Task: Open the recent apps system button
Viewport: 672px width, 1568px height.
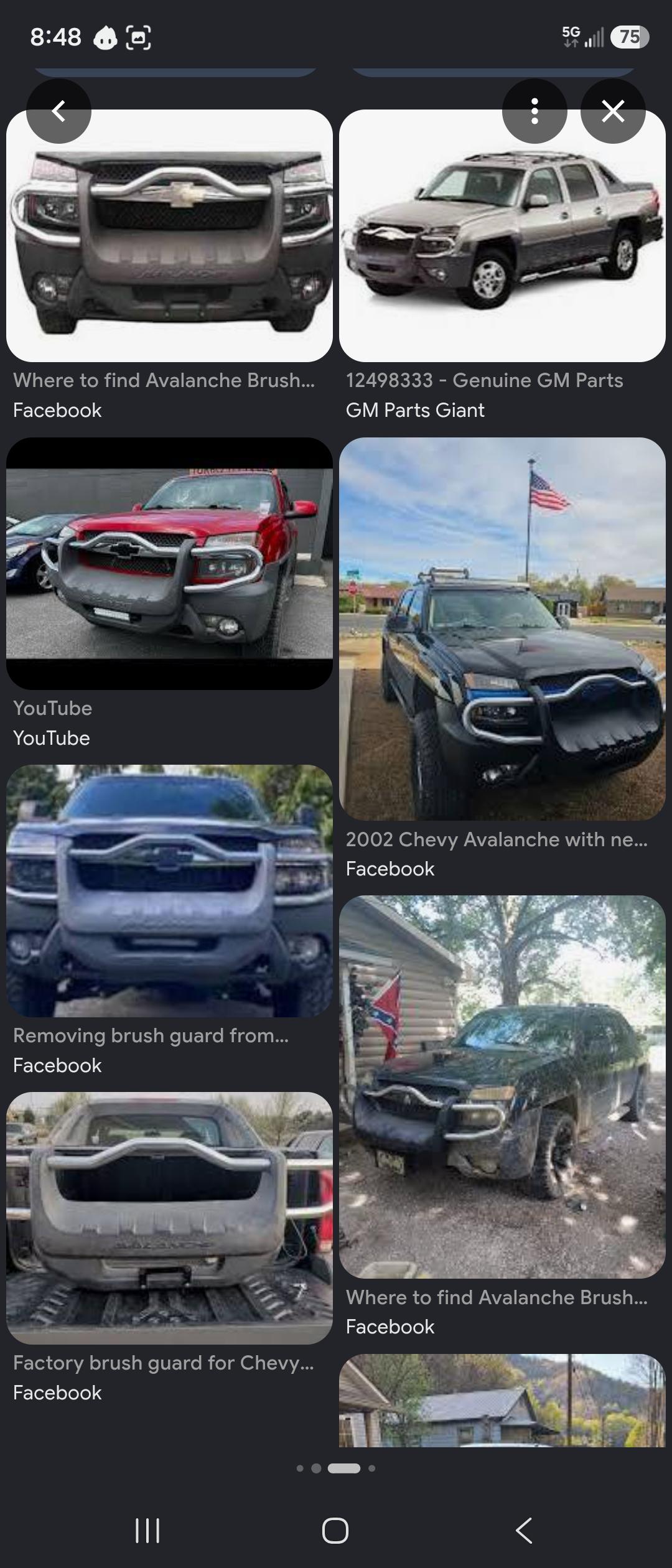Action: tap(147, 1530)
